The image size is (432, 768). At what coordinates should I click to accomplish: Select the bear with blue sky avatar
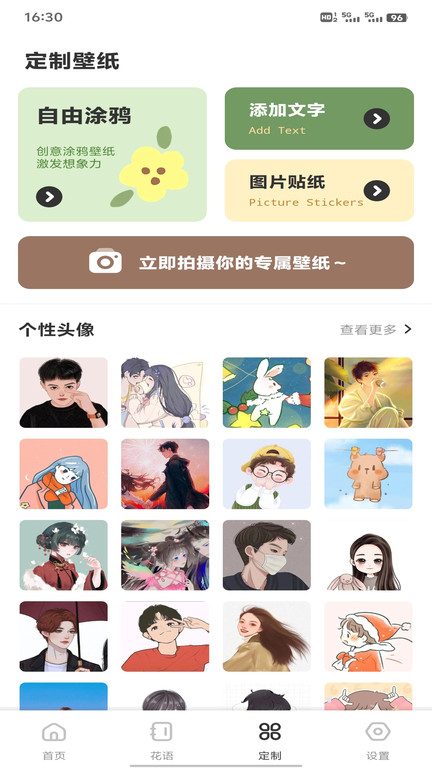[368, 474]
